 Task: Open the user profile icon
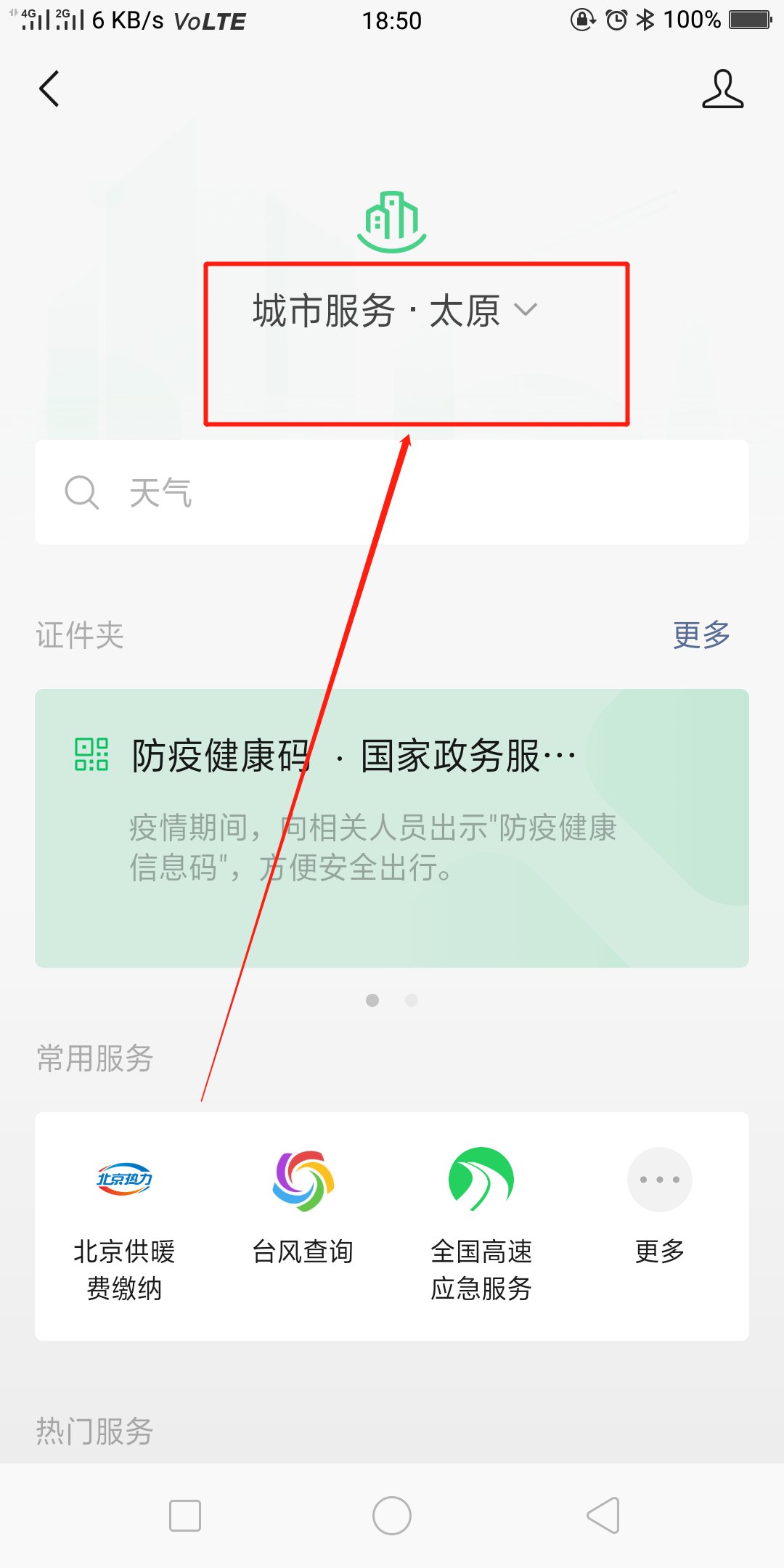[x=722, y=89]
